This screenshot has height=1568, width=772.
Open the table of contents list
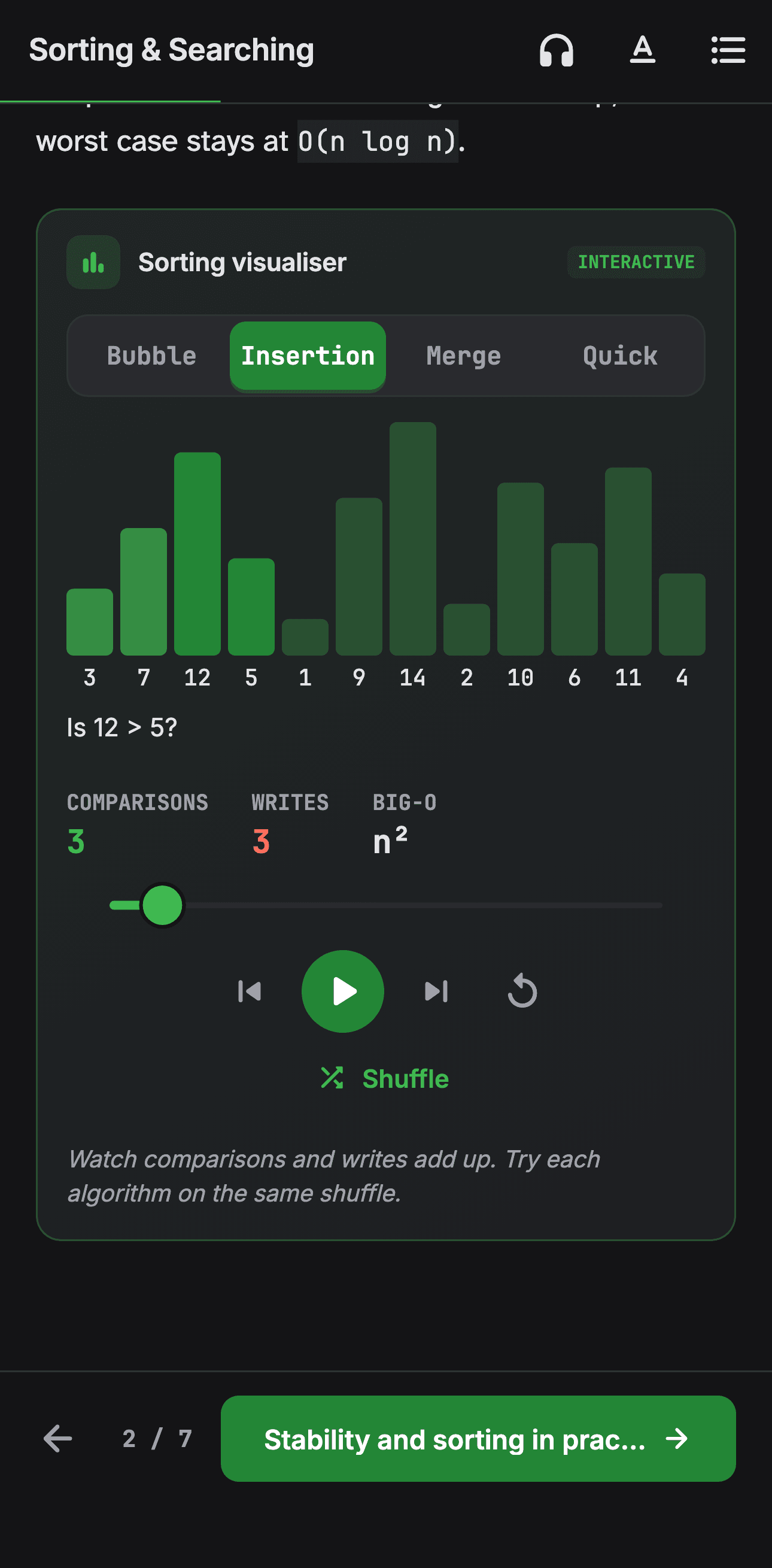click(x=728, y=50)
